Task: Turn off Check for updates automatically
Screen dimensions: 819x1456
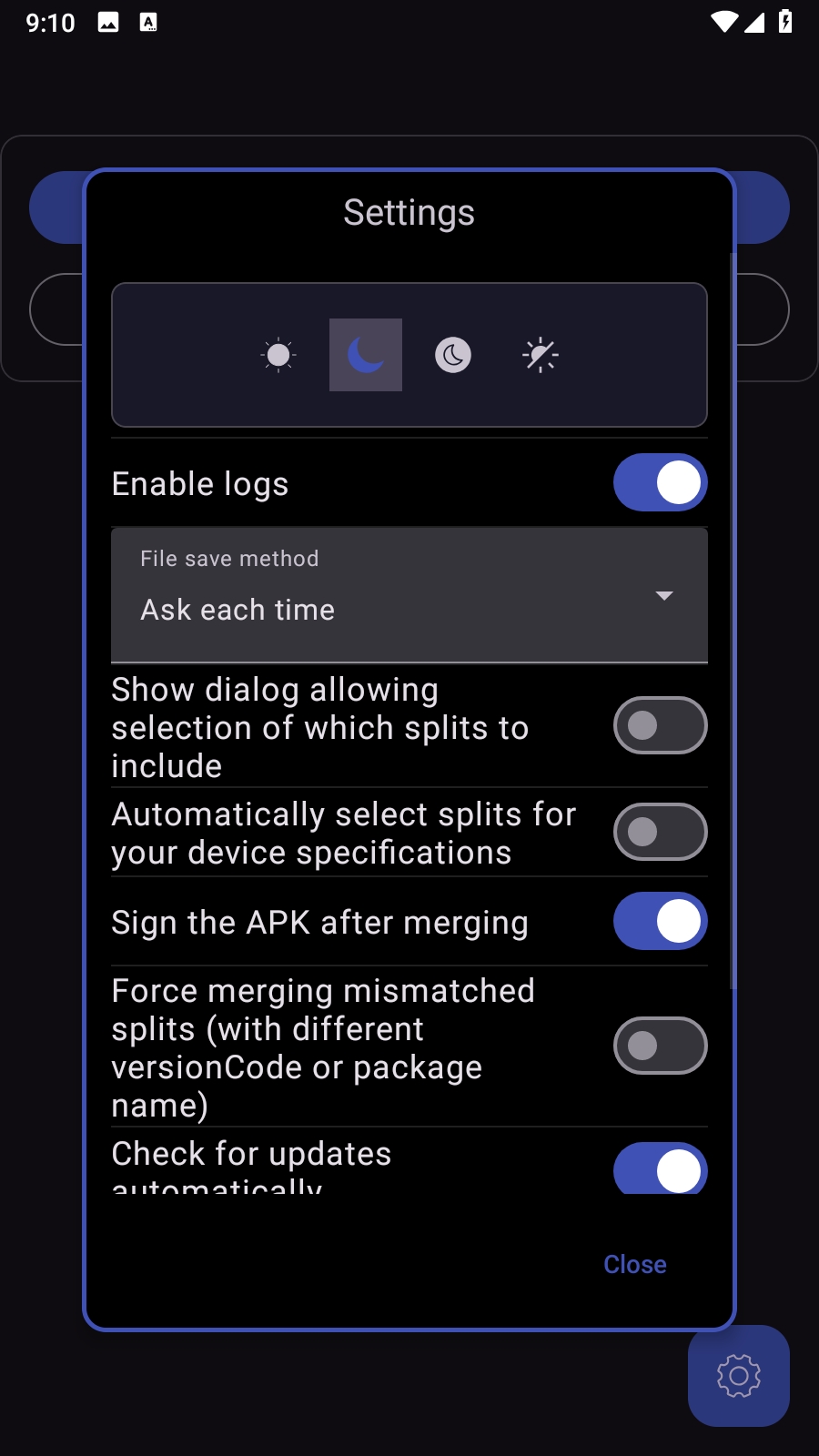Action: 660,1168
